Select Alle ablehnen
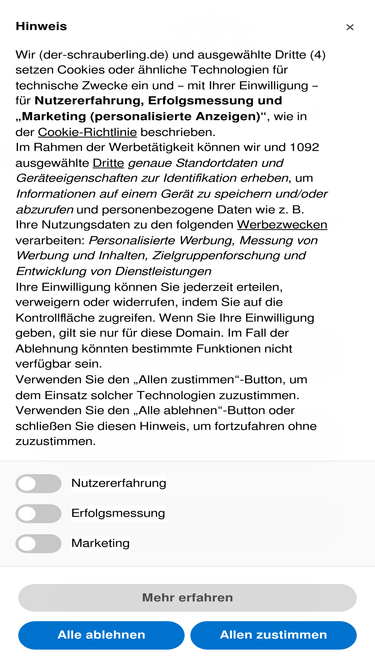Viewport: 375px width, 667px height. point(101,635)
